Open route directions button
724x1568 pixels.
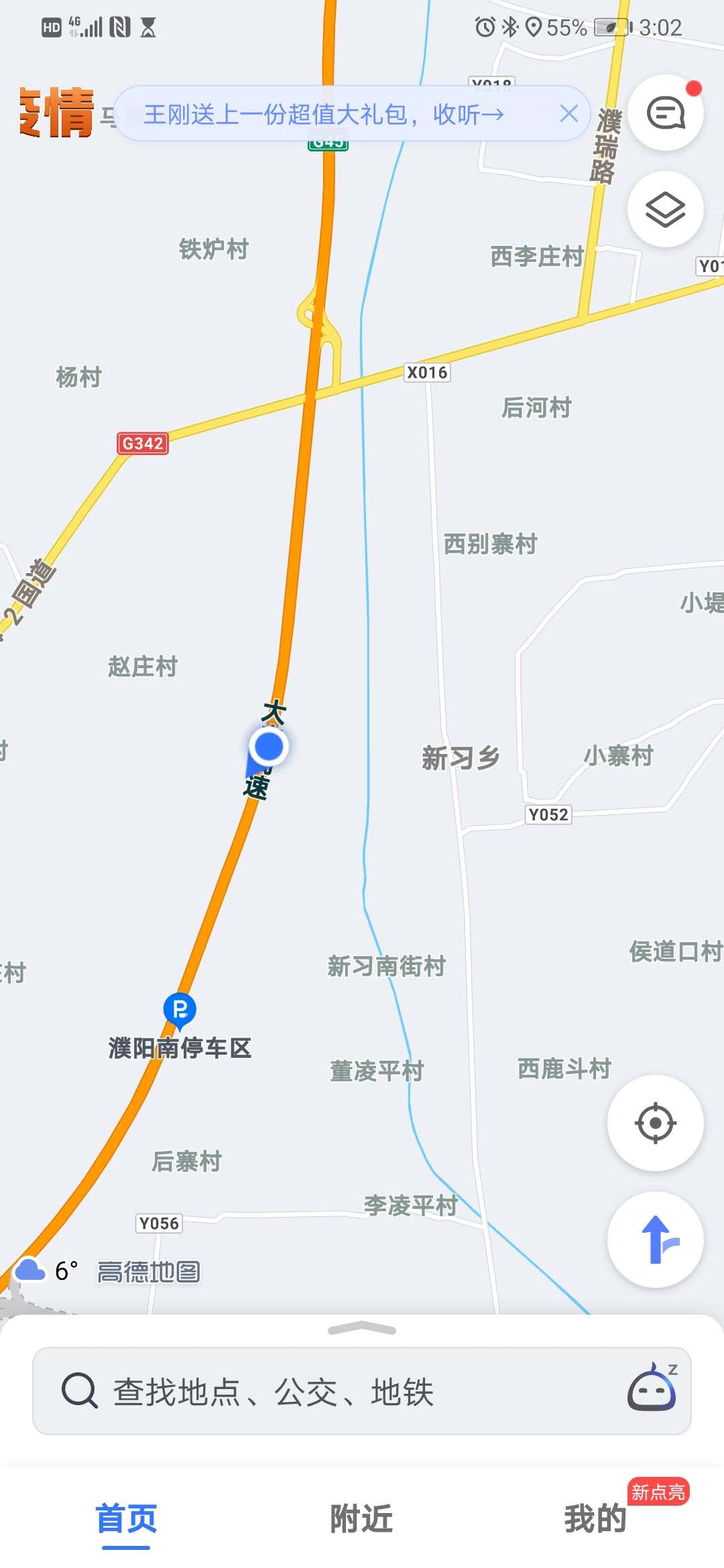[655, 1240]
